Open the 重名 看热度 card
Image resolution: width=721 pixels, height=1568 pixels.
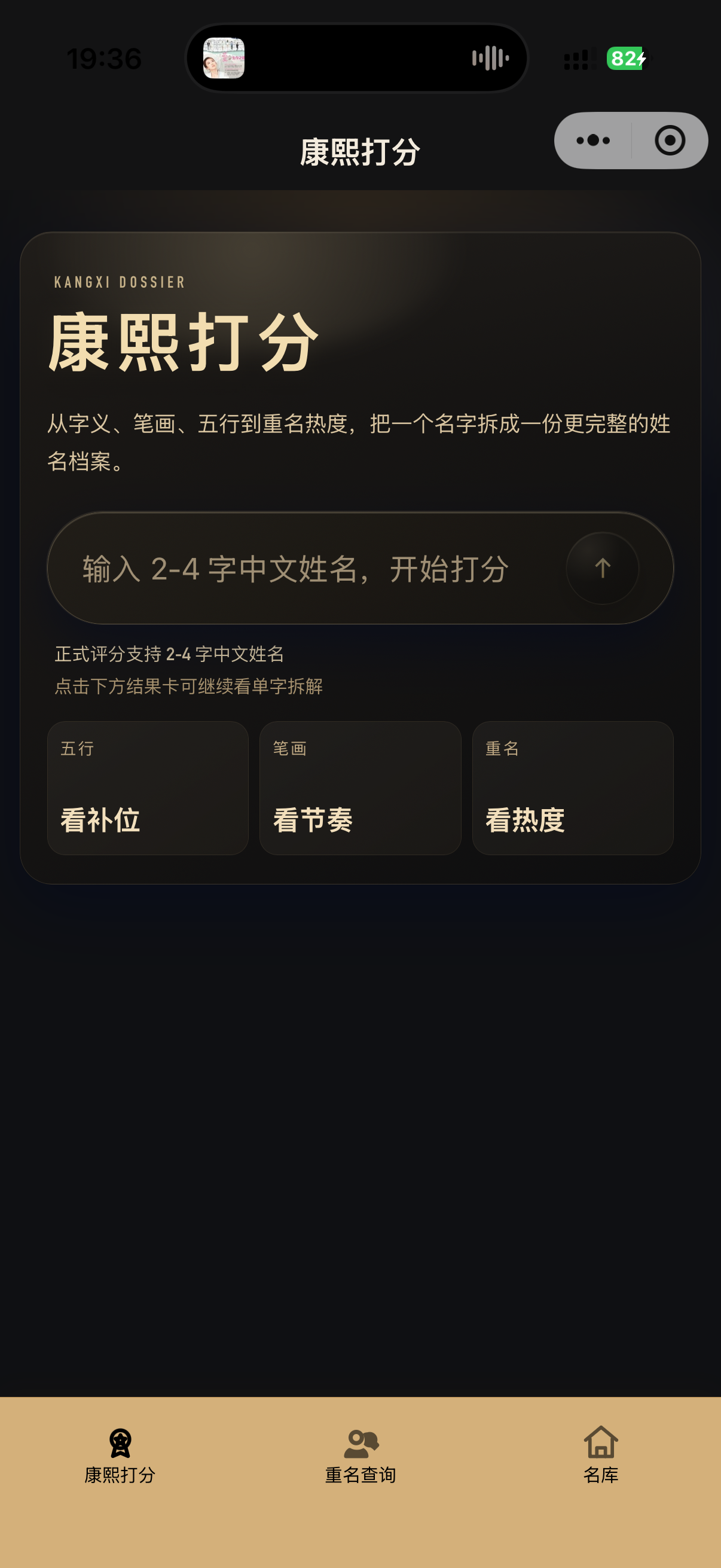(x=573, y=788)
